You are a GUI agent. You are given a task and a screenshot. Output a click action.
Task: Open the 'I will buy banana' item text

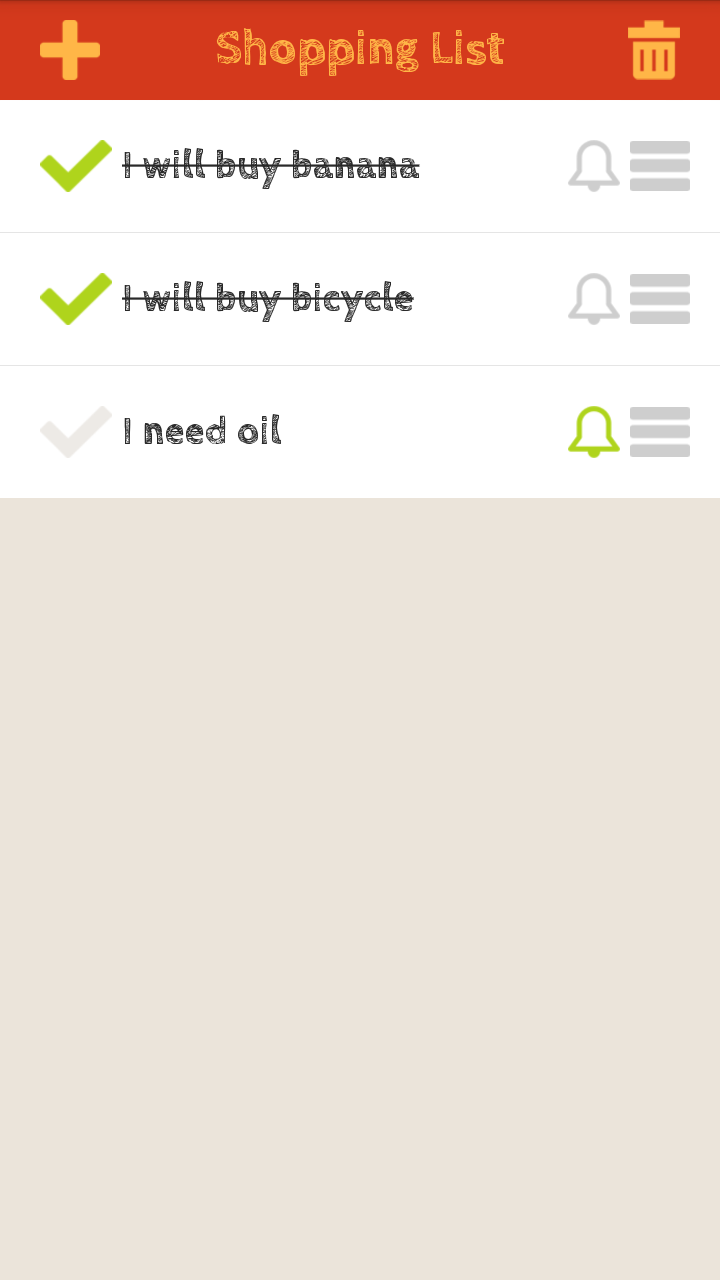coord(270,166)
